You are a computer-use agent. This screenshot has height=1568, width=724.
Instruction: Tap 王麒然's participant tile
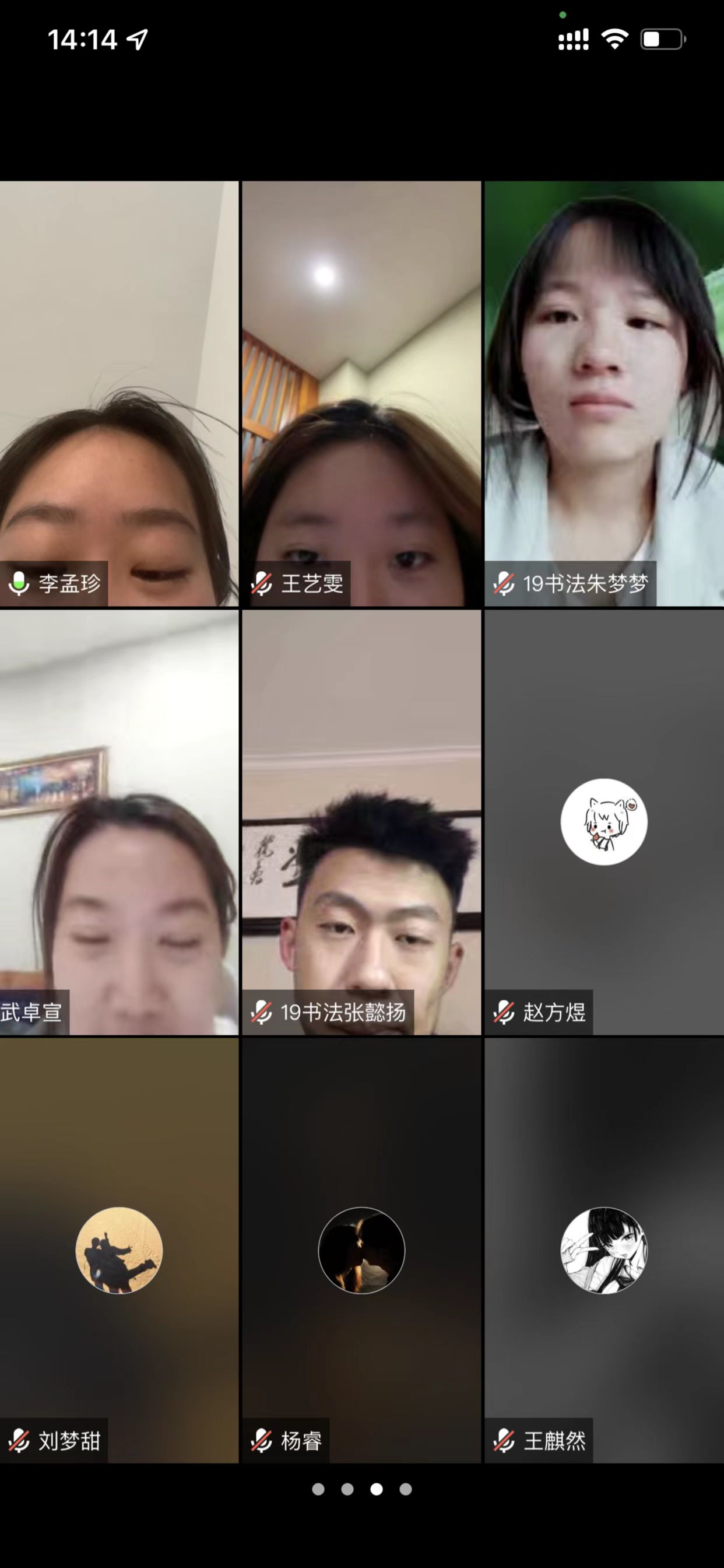tap(603, 1250)
